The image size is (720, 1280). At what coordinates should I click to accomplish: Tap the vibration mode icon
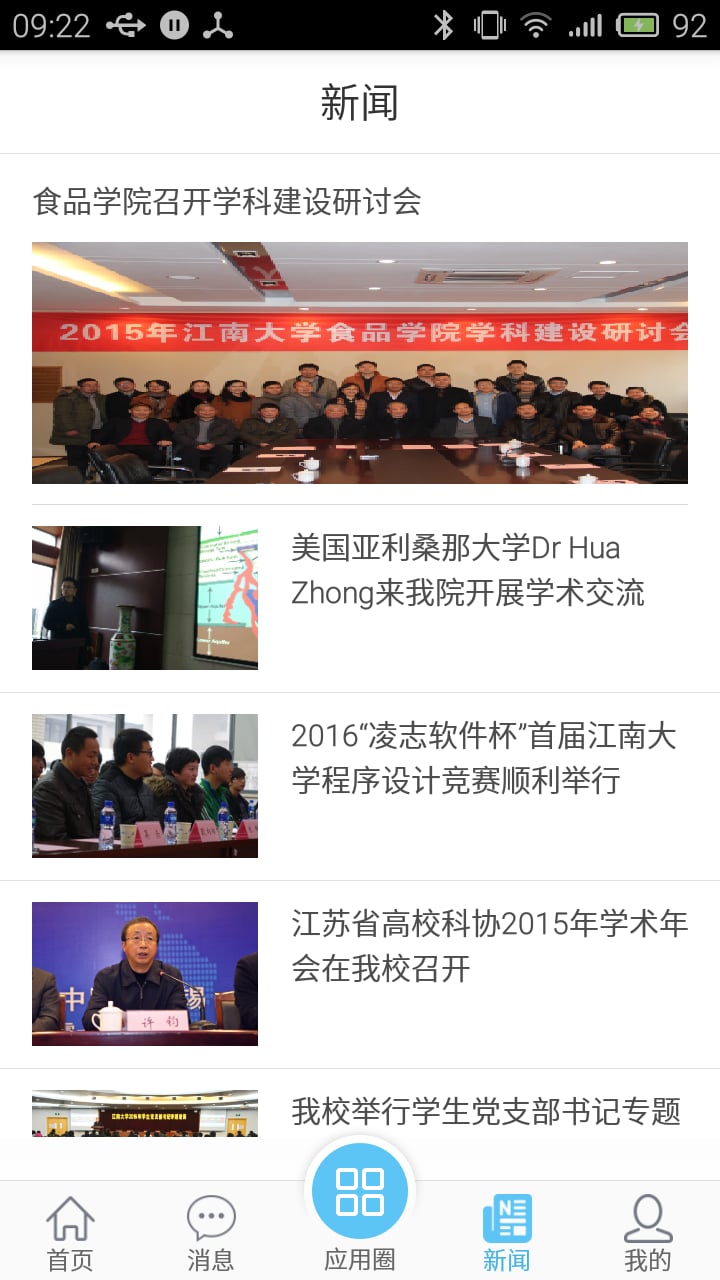pos(490,22)
